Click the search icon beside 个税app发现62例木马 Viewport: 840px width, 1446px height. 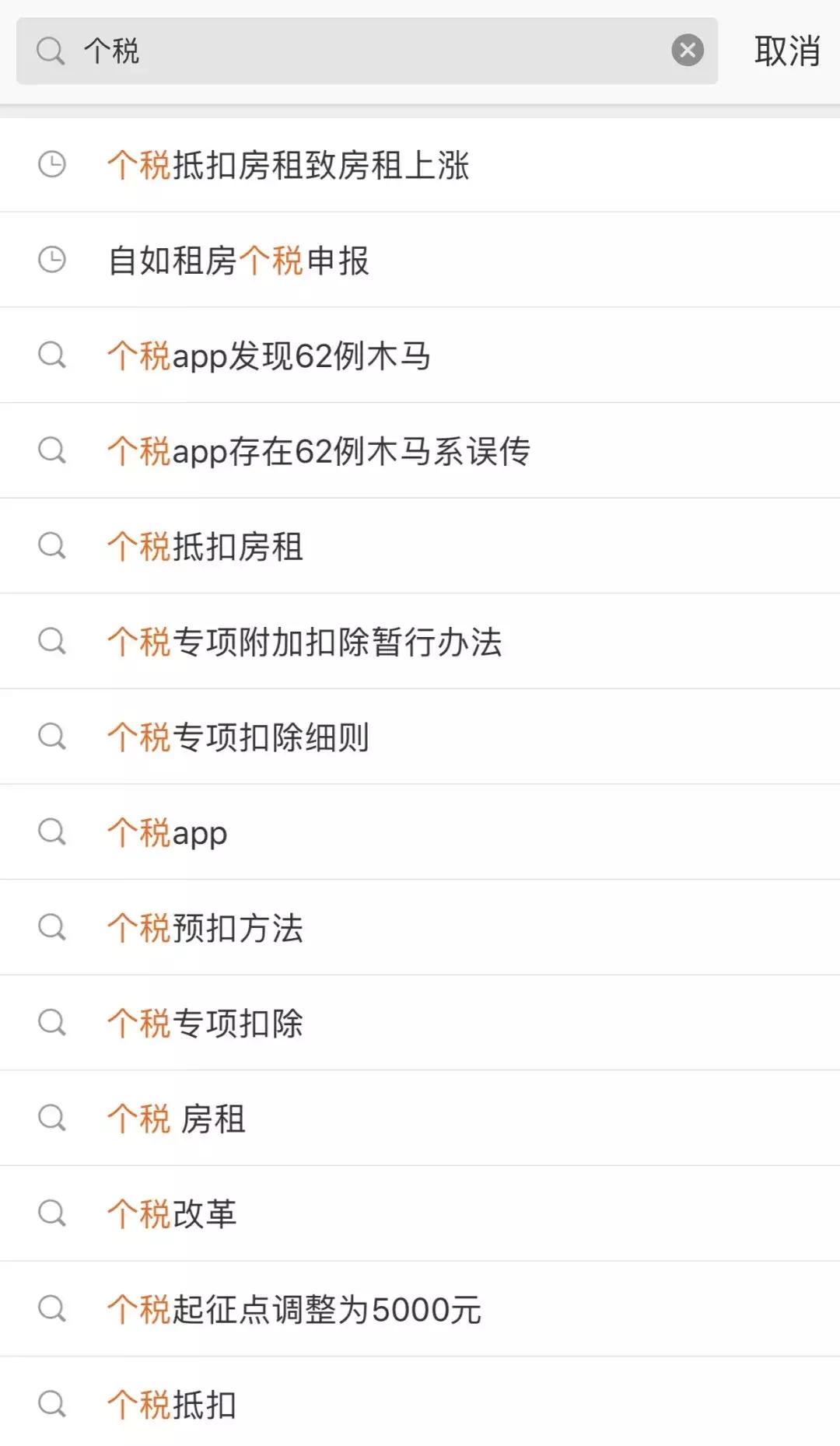[52, 355]
